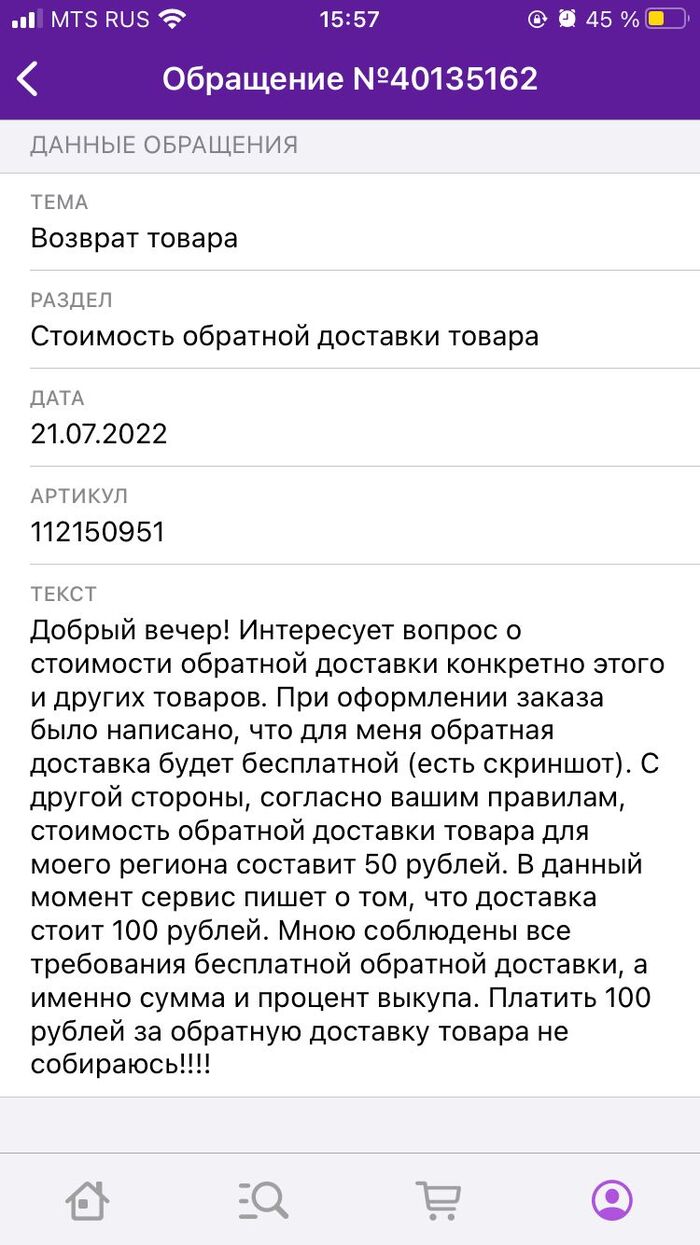Switch to the catalog search tab
Viewport: 700px width, 1245px height.
coord(263,1198)
